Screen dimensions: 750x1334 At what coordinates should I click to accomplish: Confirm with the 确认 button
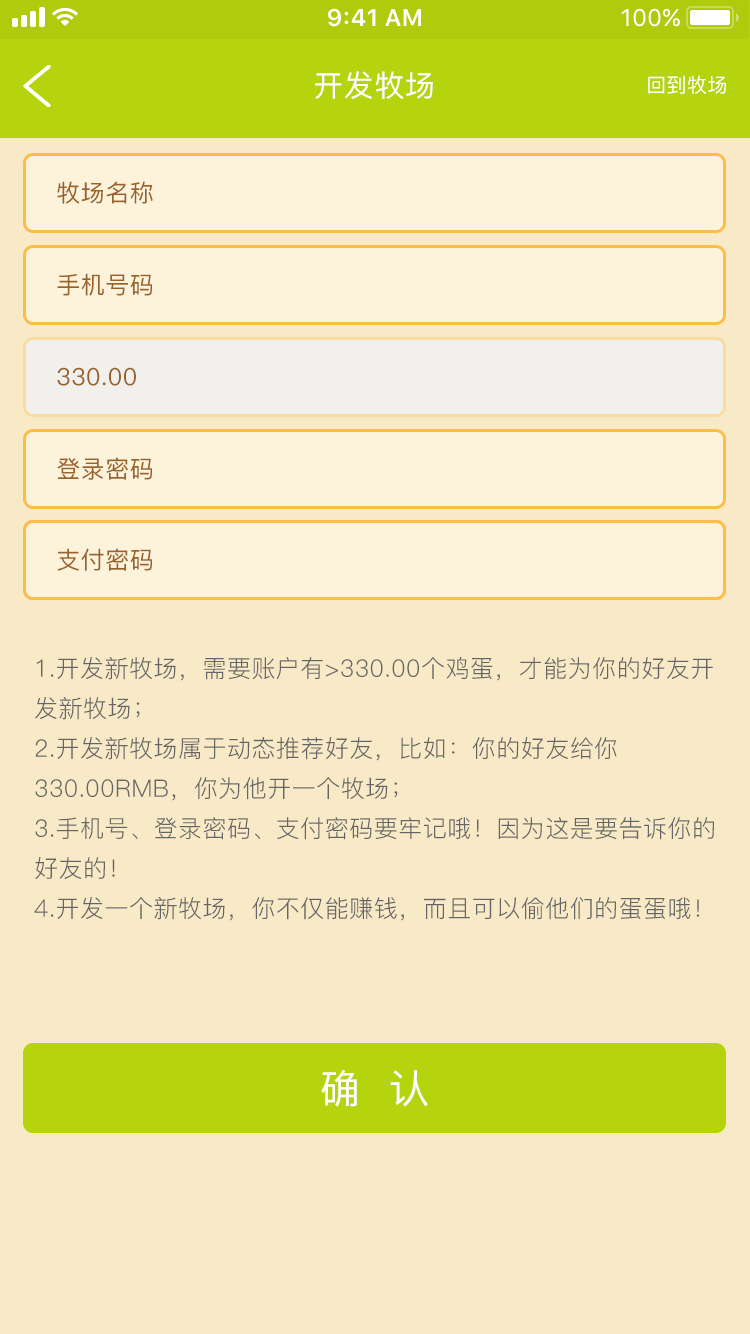374,1088
